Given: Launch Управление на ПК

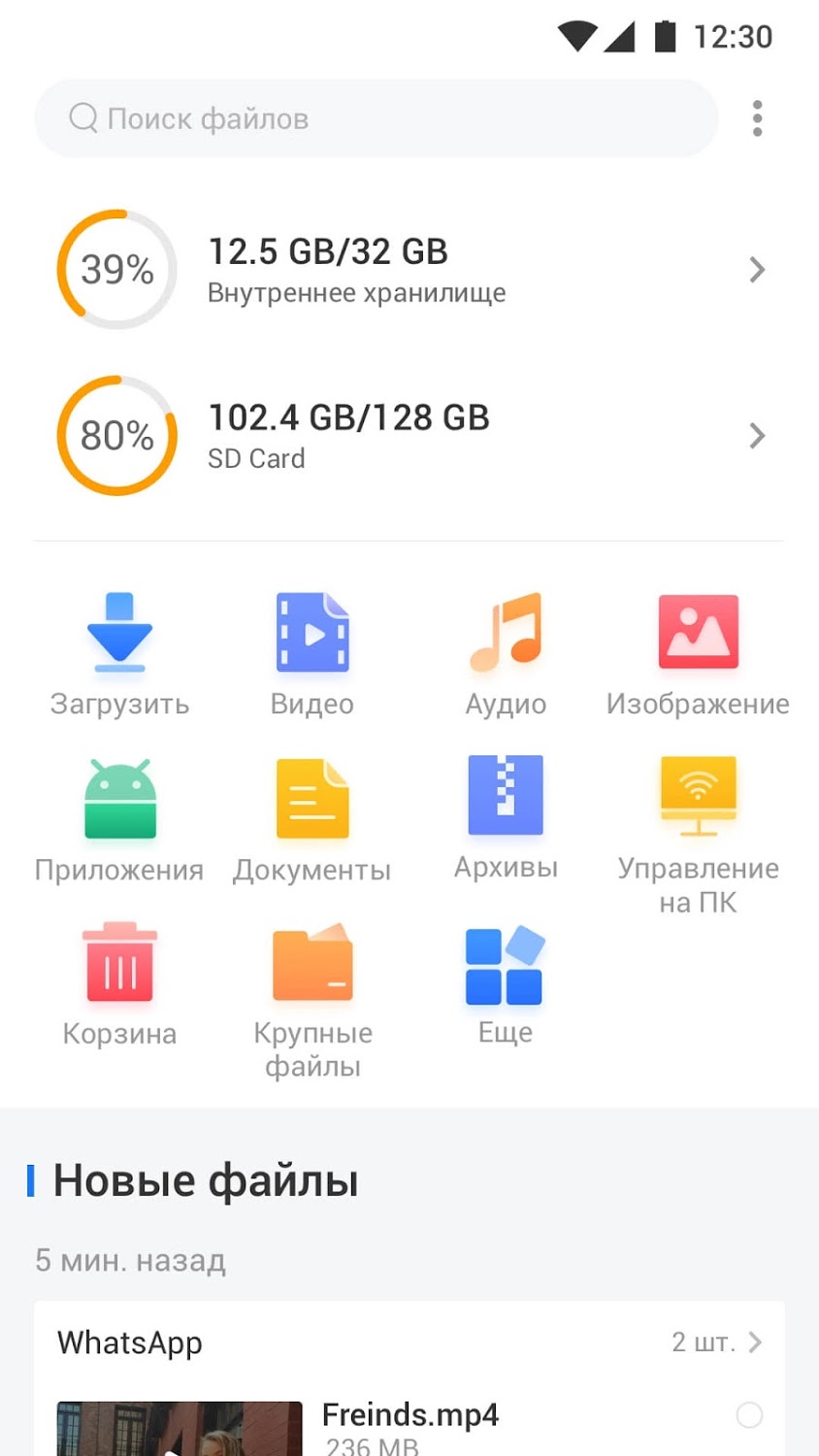Looking at the screenshot, I should [698, 833].
